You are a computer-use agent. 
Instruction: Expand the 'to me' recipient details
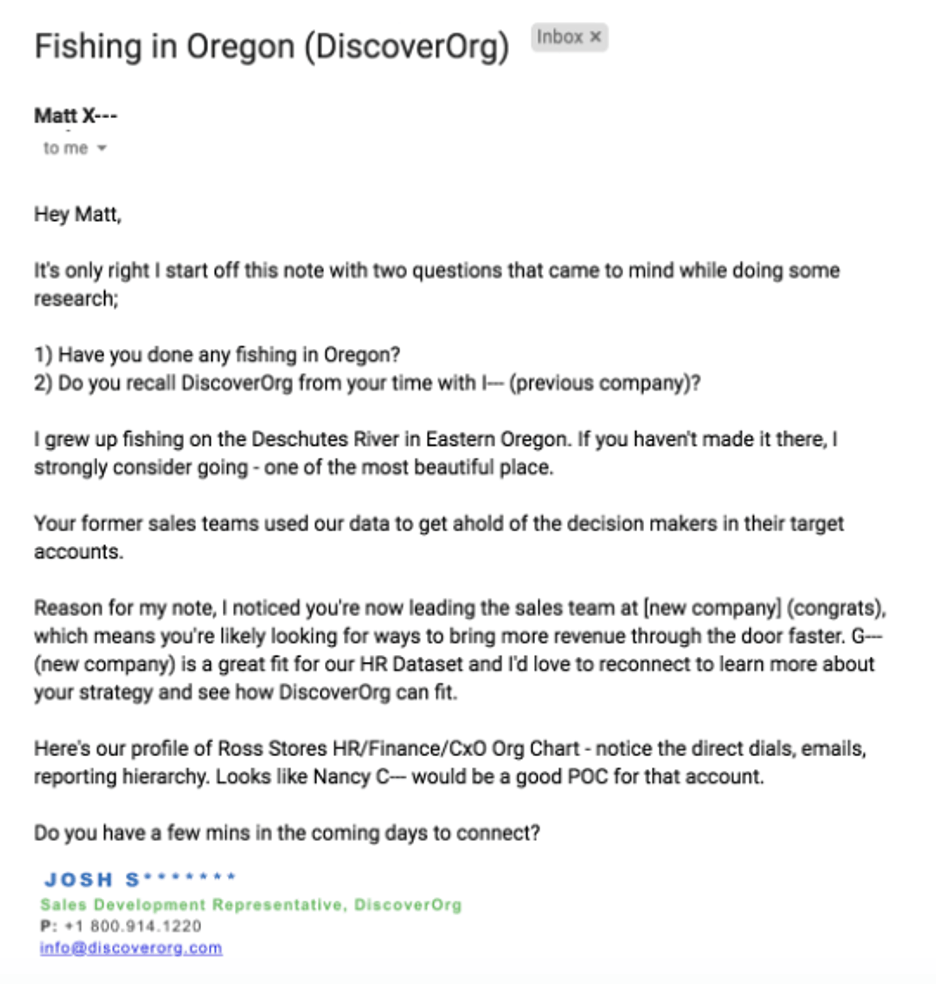[x=101, y=149]
